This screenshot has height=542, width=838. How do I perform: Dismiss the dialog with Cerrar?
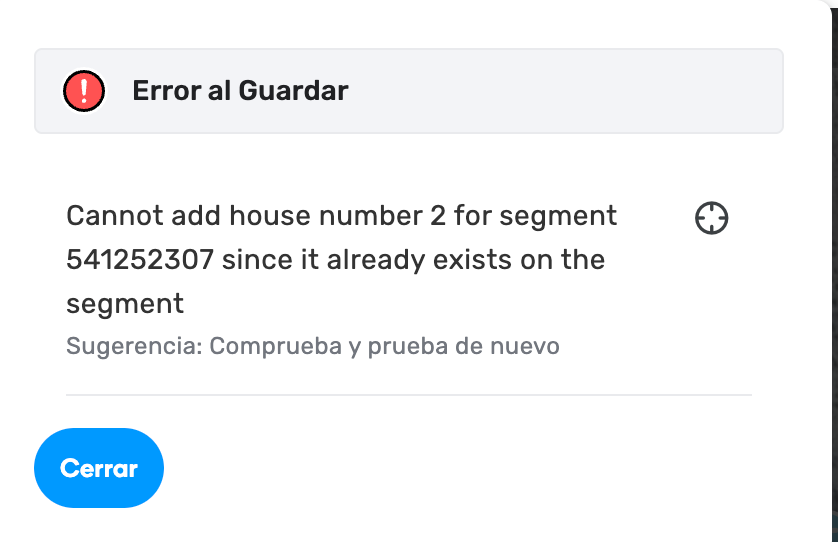99,468
